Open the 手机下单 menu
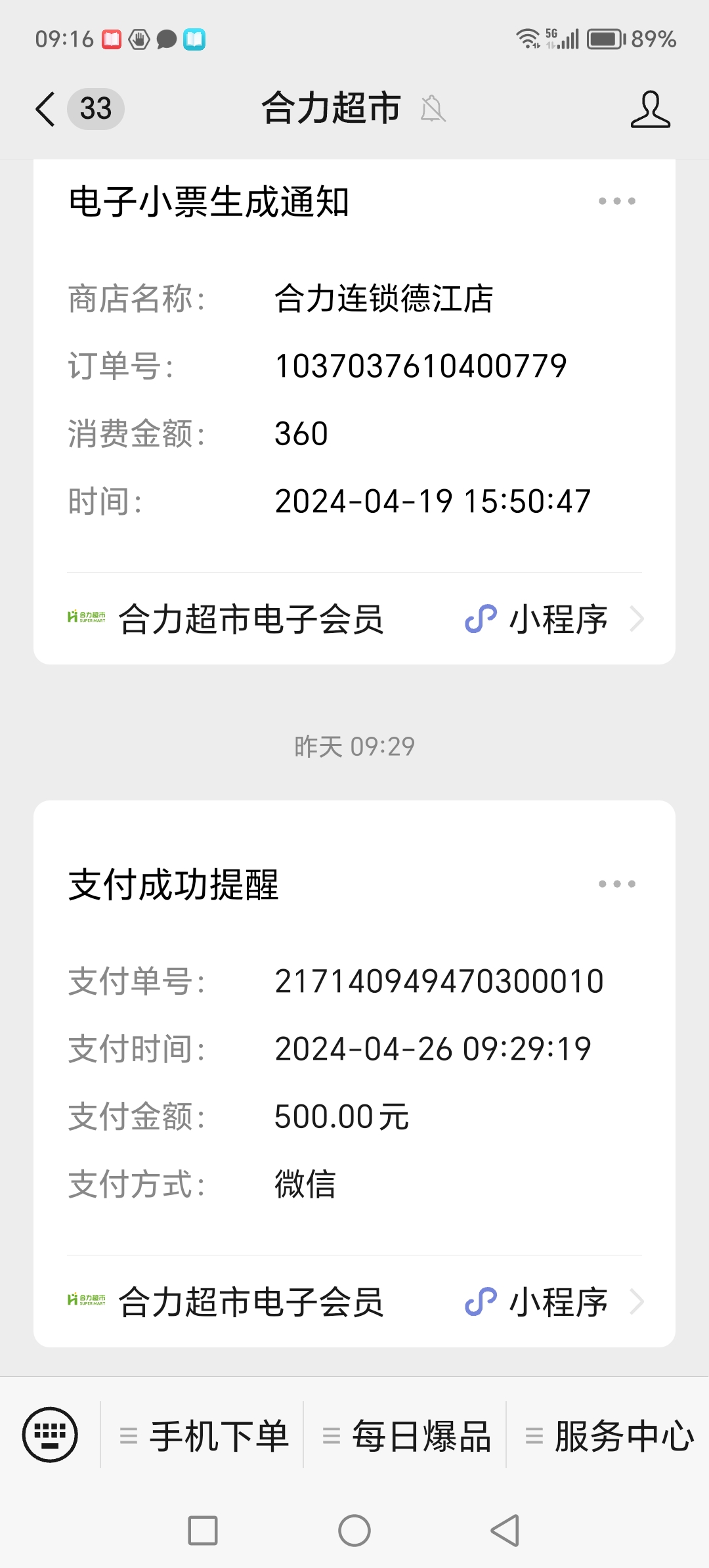Screen dimensions: 709x1568 [x=204, y=1436]
